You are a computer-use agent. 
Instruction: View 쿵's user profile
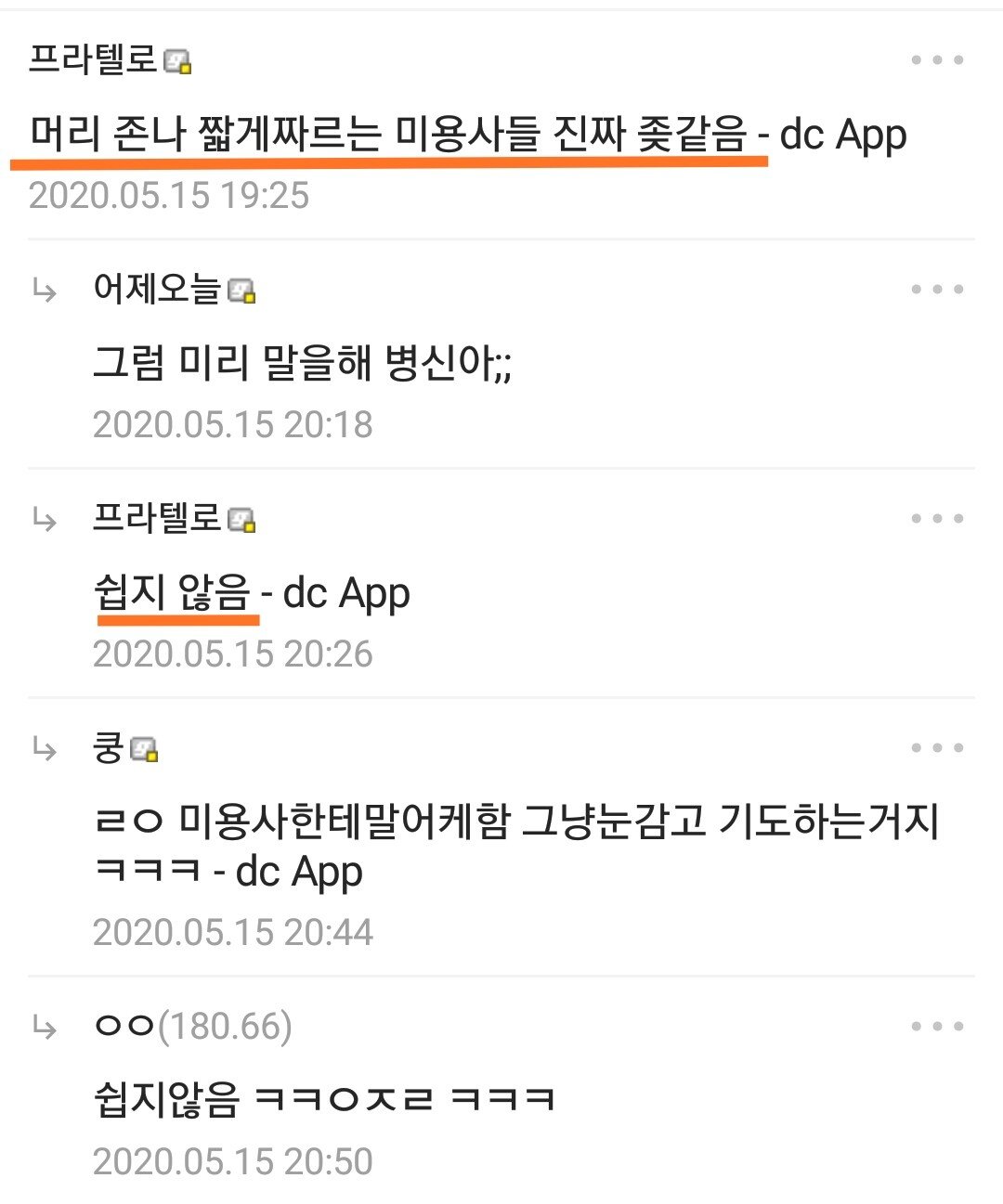110,747
